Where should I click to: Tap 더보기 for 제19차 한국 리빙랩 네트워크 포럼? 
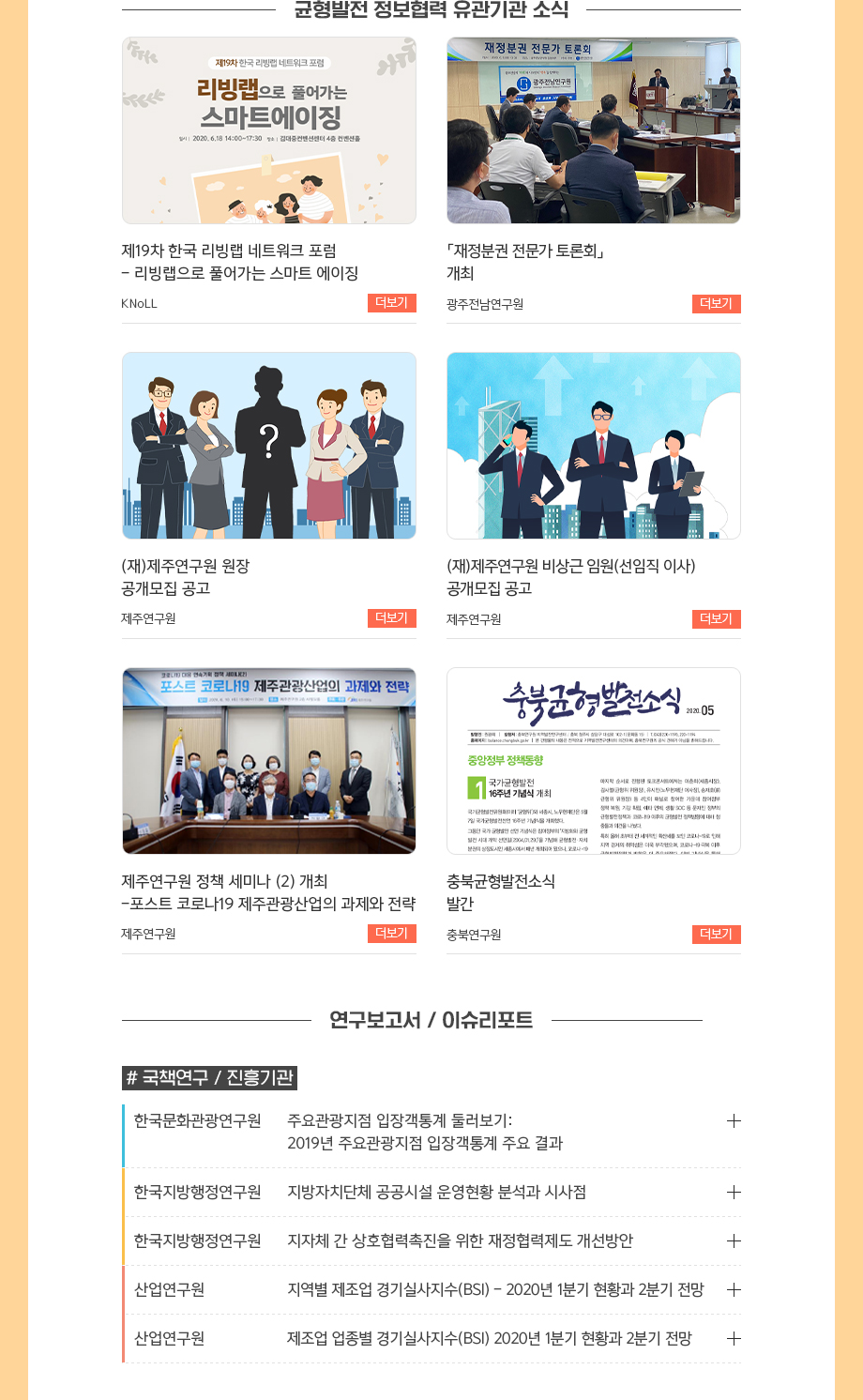click(391, 303)
